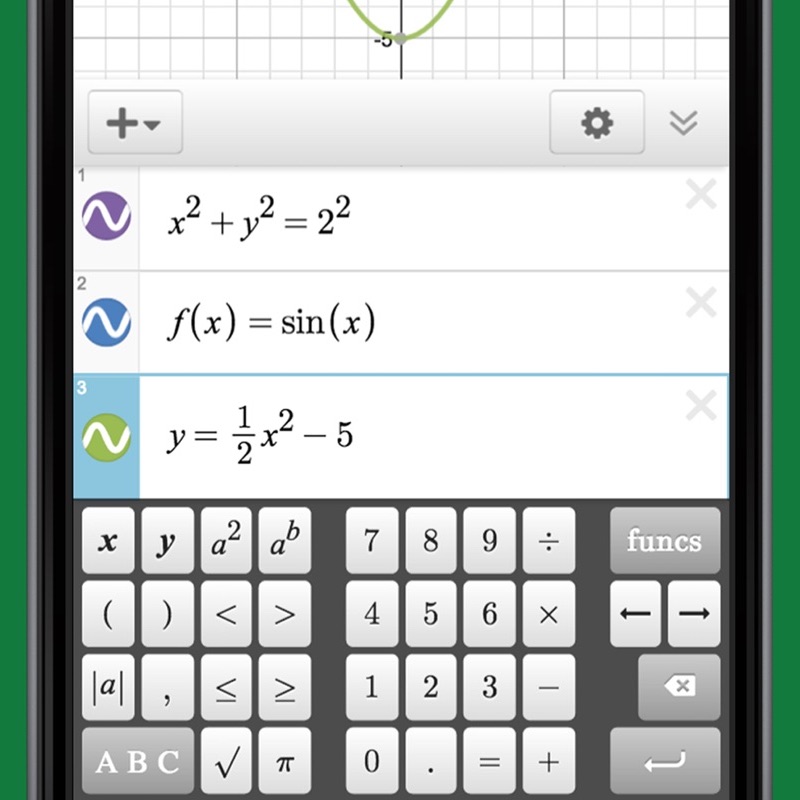Collapse the expression list with double chevron

(683, 123)
